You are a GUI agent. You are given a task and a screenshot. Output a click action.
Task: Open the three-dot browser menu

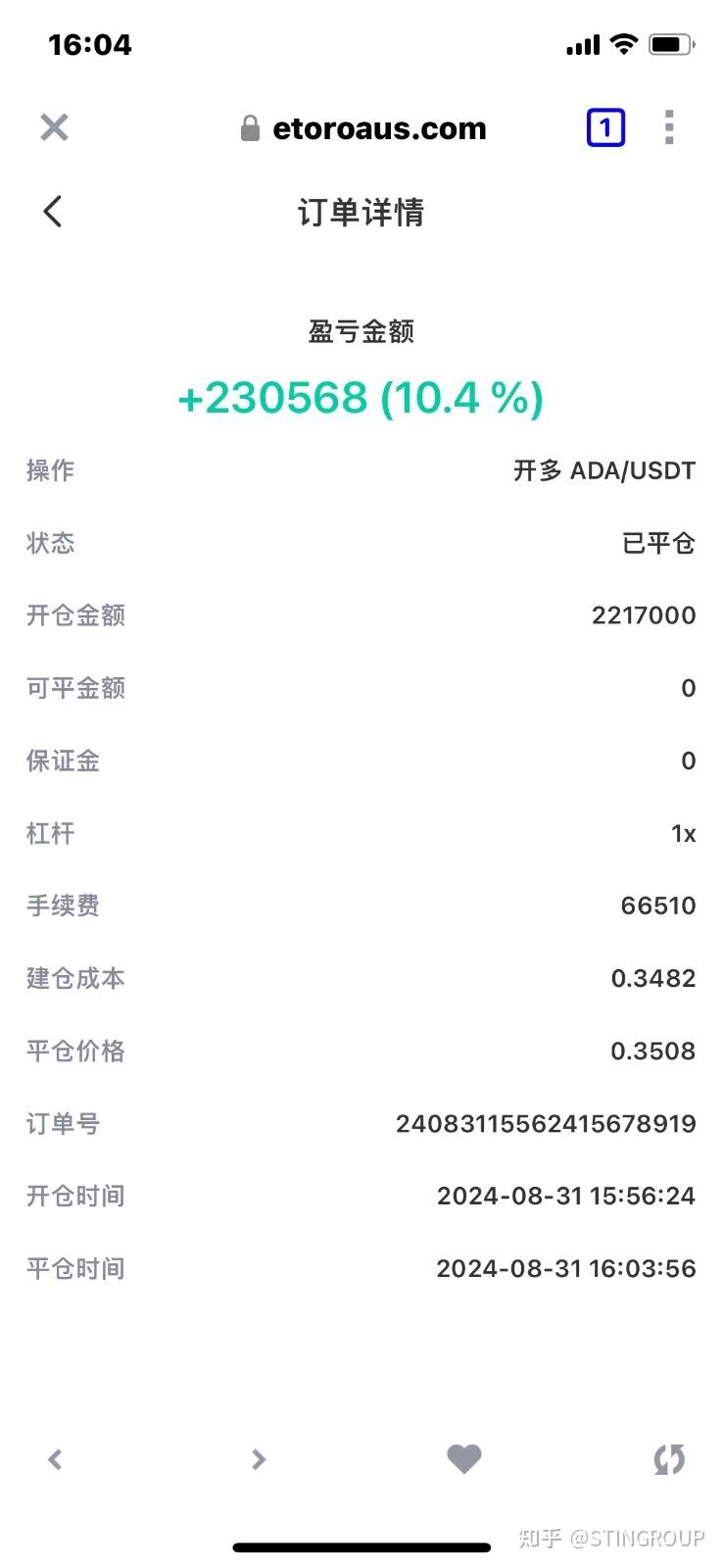coord(669,127)
